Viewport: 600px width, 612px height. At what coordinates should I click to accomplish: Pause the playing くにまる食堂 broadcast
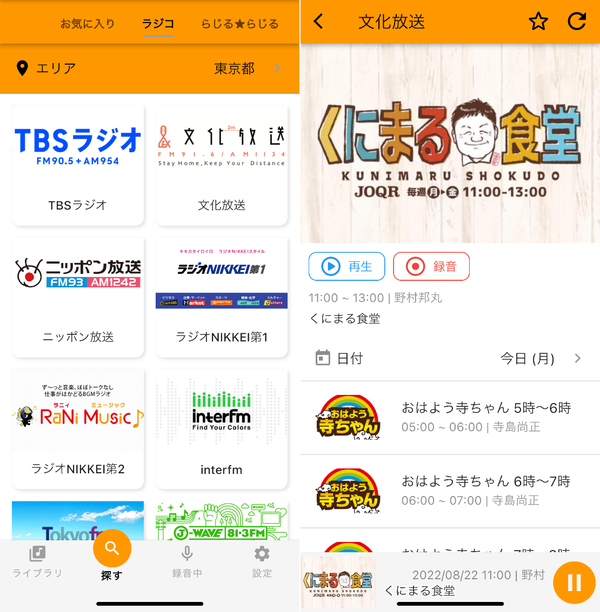pos(574,582)
